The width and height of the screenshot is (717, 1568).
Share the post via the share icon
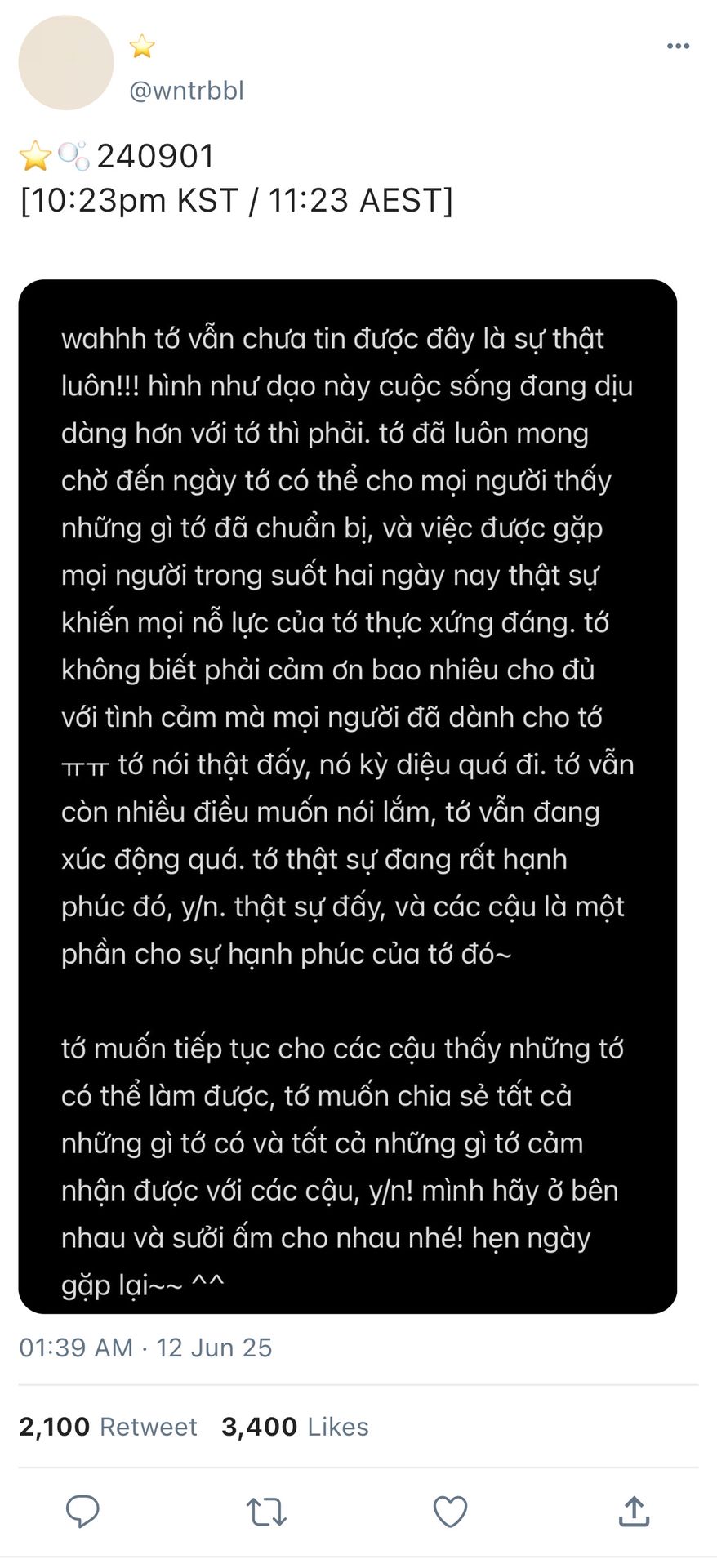[x=634, y=1512]
